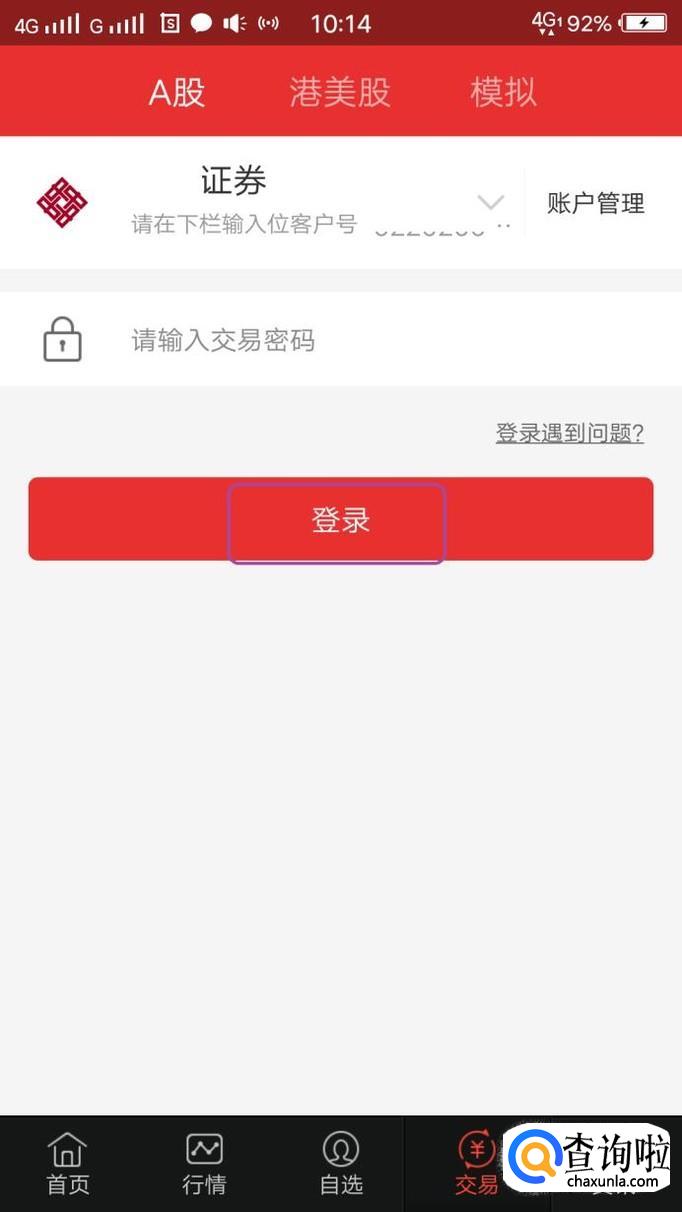Open the 登录遇到问题? help link

click(x=570, y=433)
